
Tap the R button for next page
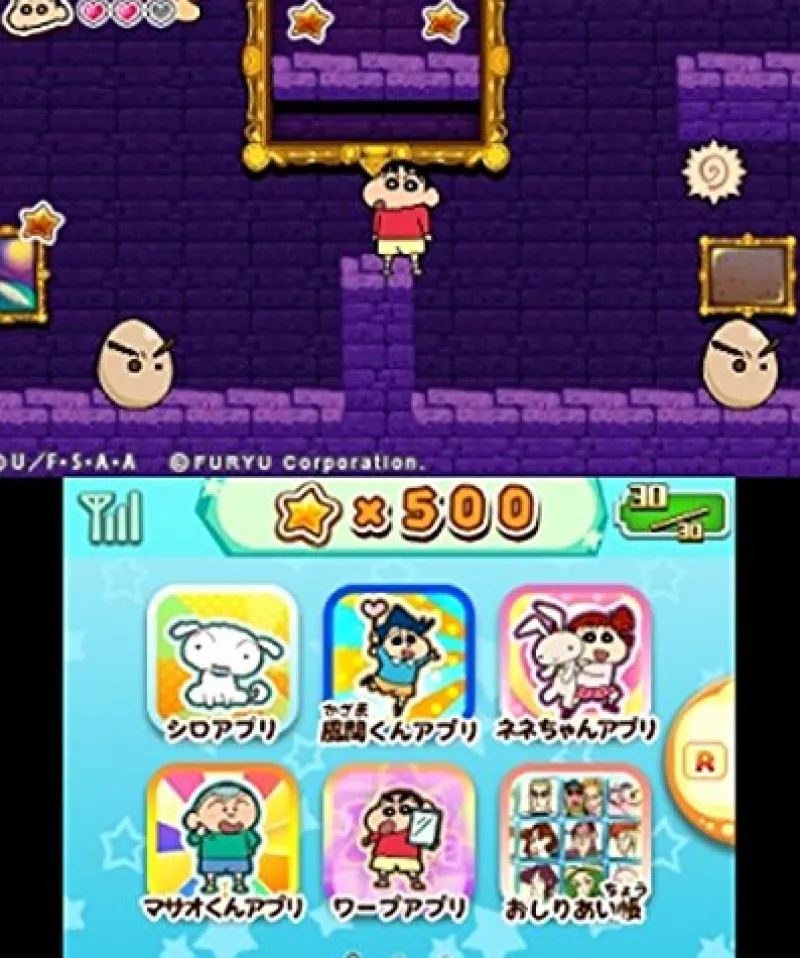point(706,762)
